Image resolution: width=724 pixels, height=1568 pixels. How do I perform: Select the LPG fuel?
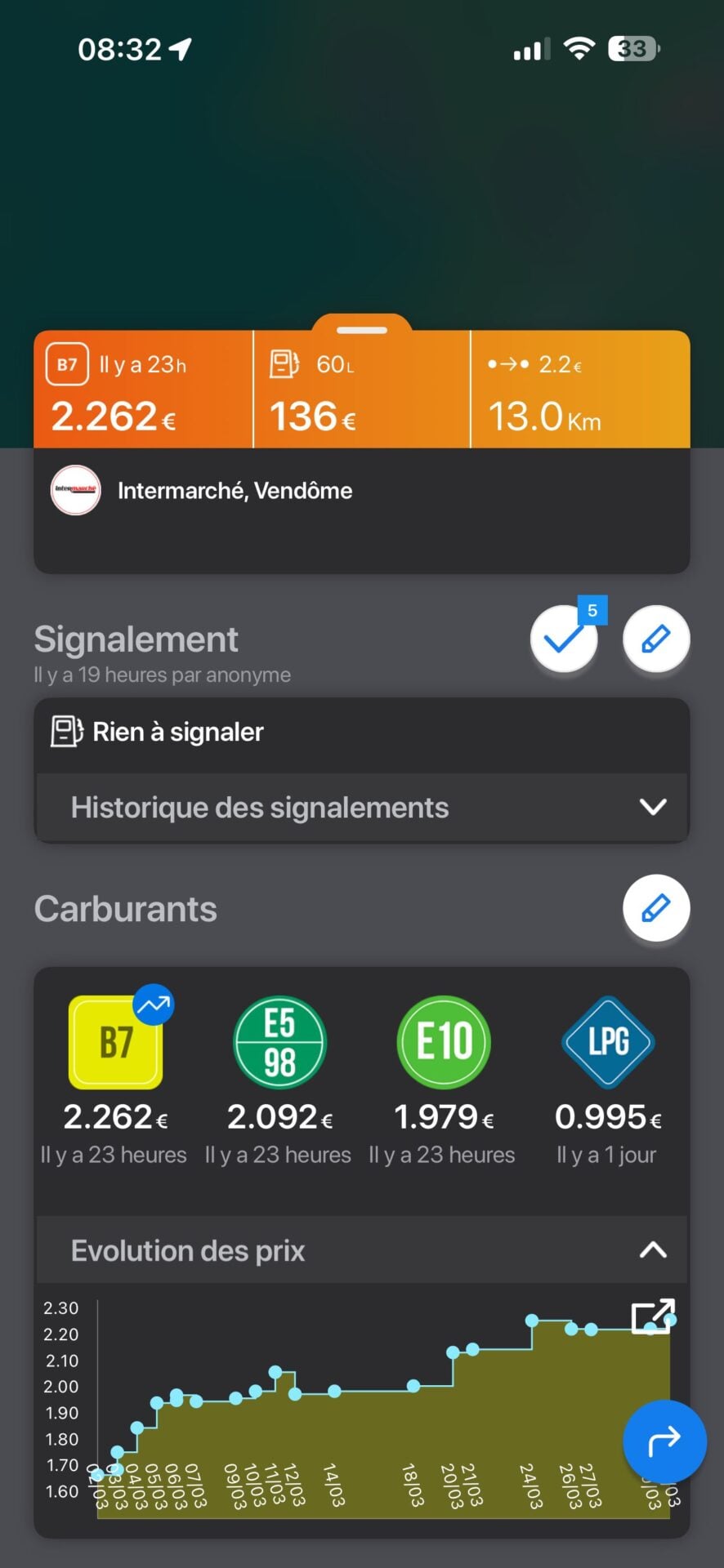click(608, 1043)
